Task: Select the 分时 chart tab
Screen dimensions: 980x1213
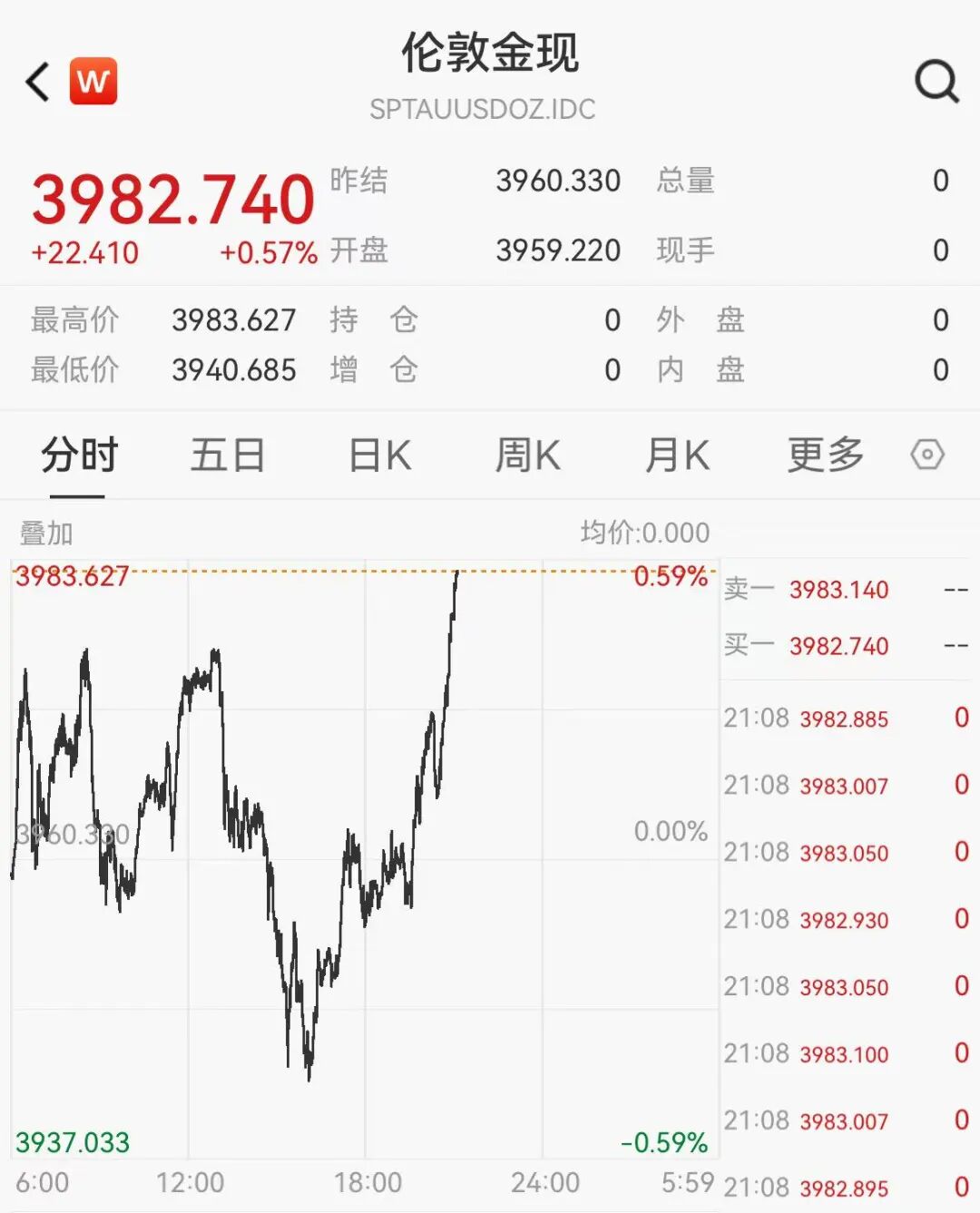Action: 79,455
